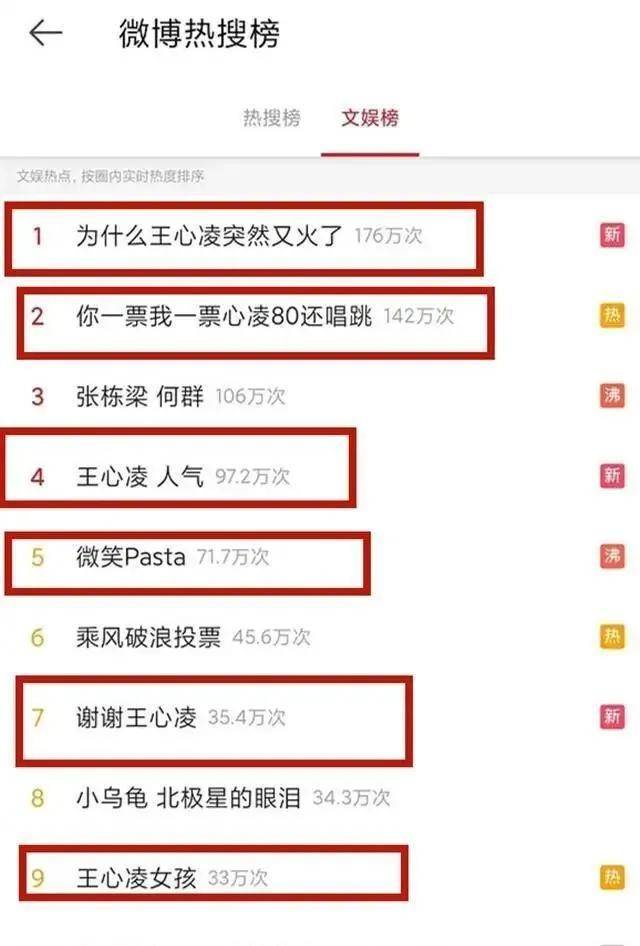View the 王心凌 人气 topic
640x946 pixels.
[x=140, y=477]
